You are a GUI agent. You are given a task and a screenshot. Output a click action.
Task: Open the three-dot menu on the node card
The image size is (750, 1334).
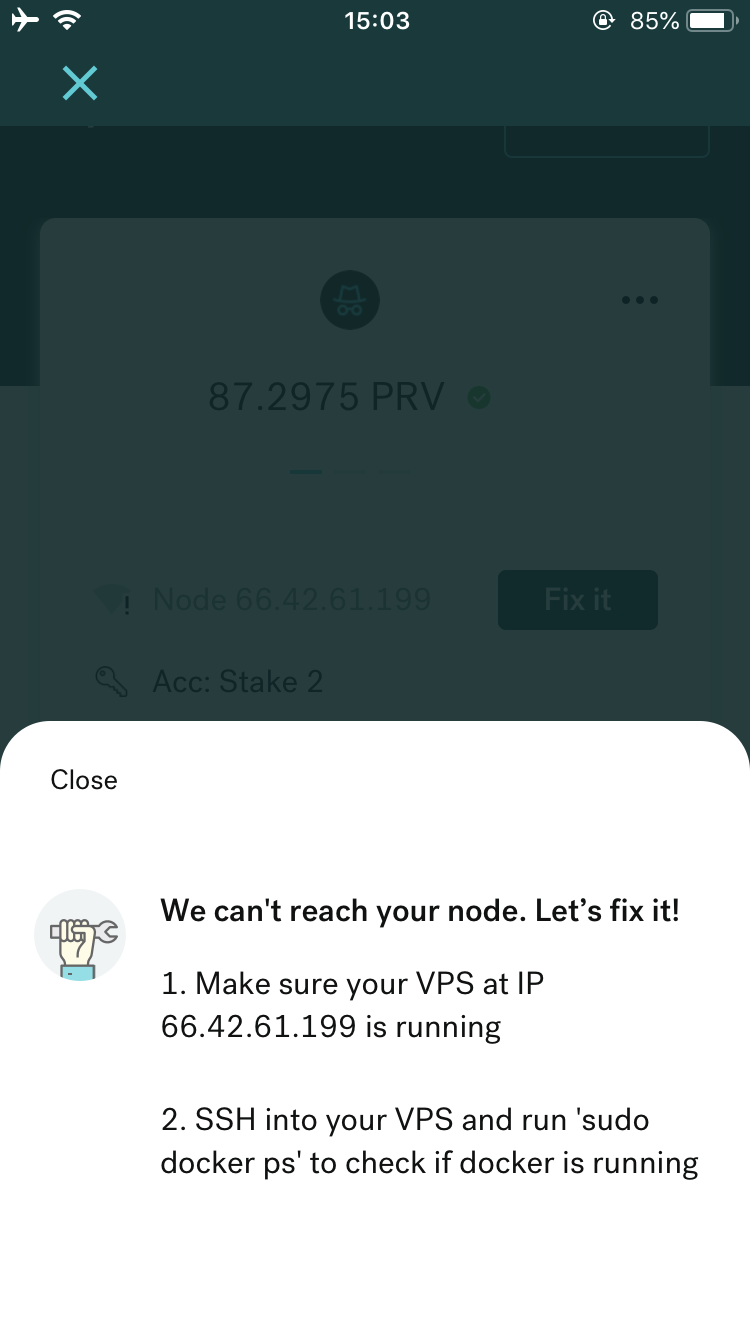coord(640,299)
